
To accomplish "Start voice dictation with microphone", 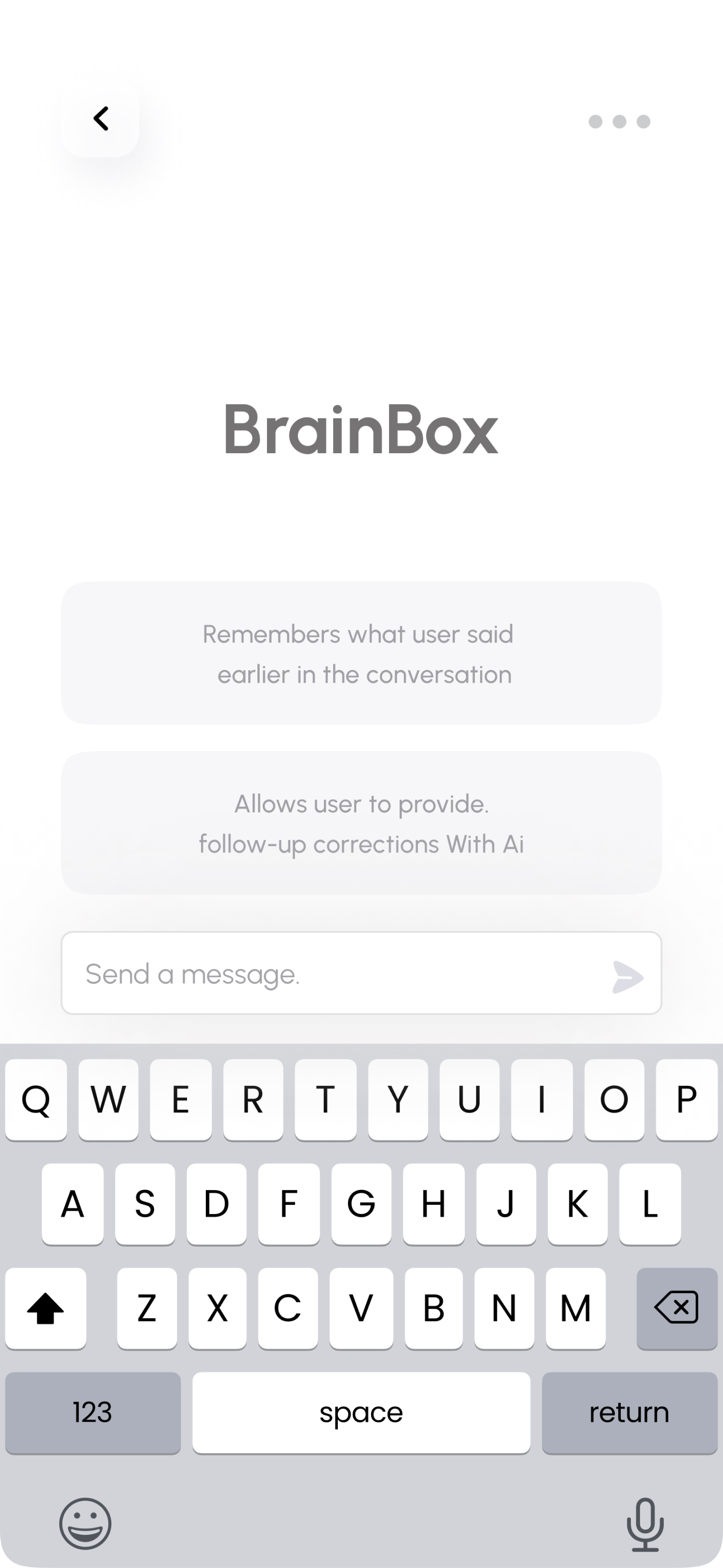I will tap(644, 1524).
